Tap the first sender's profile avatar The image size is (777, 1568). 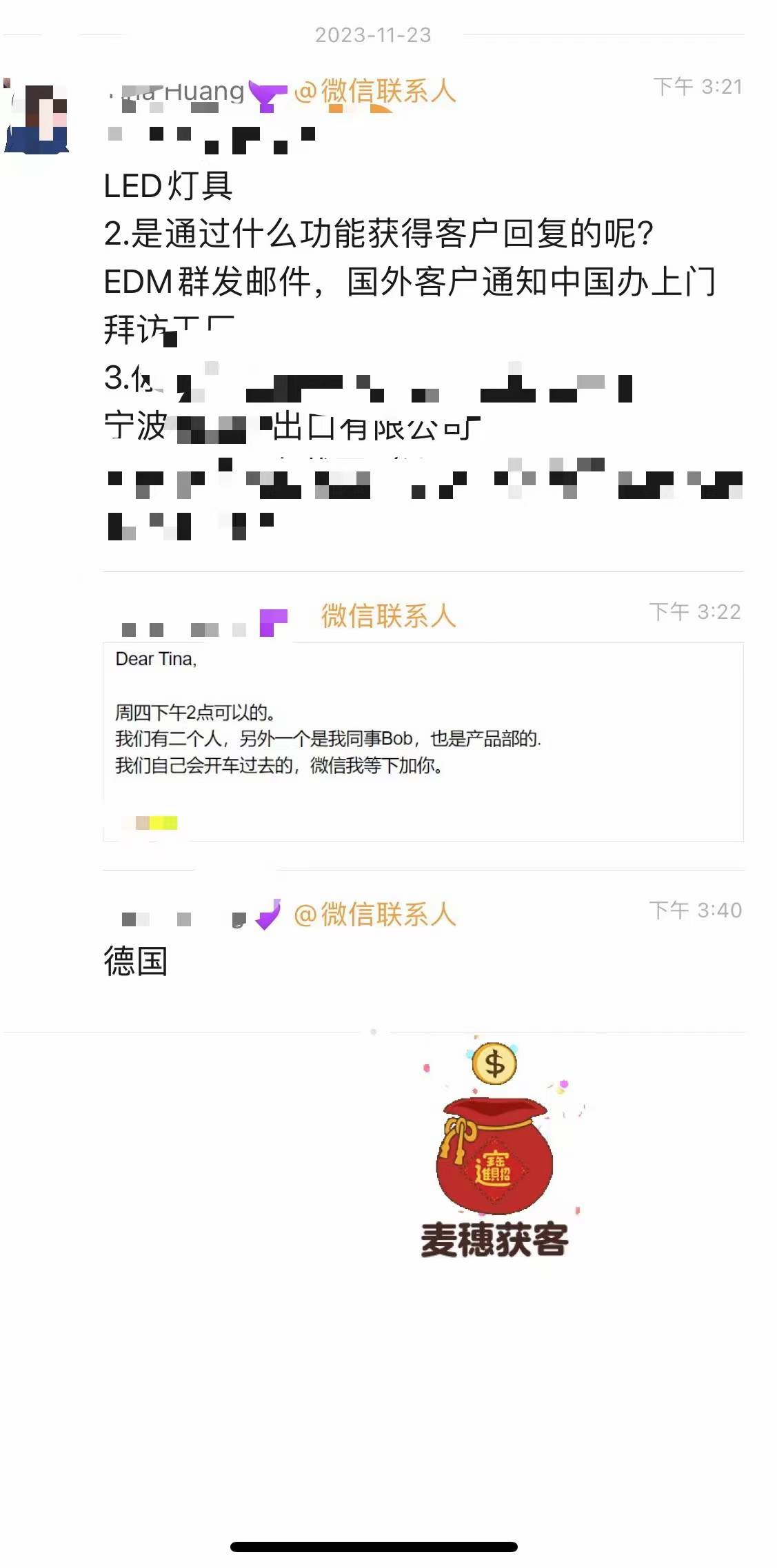(x=37, y=116)
